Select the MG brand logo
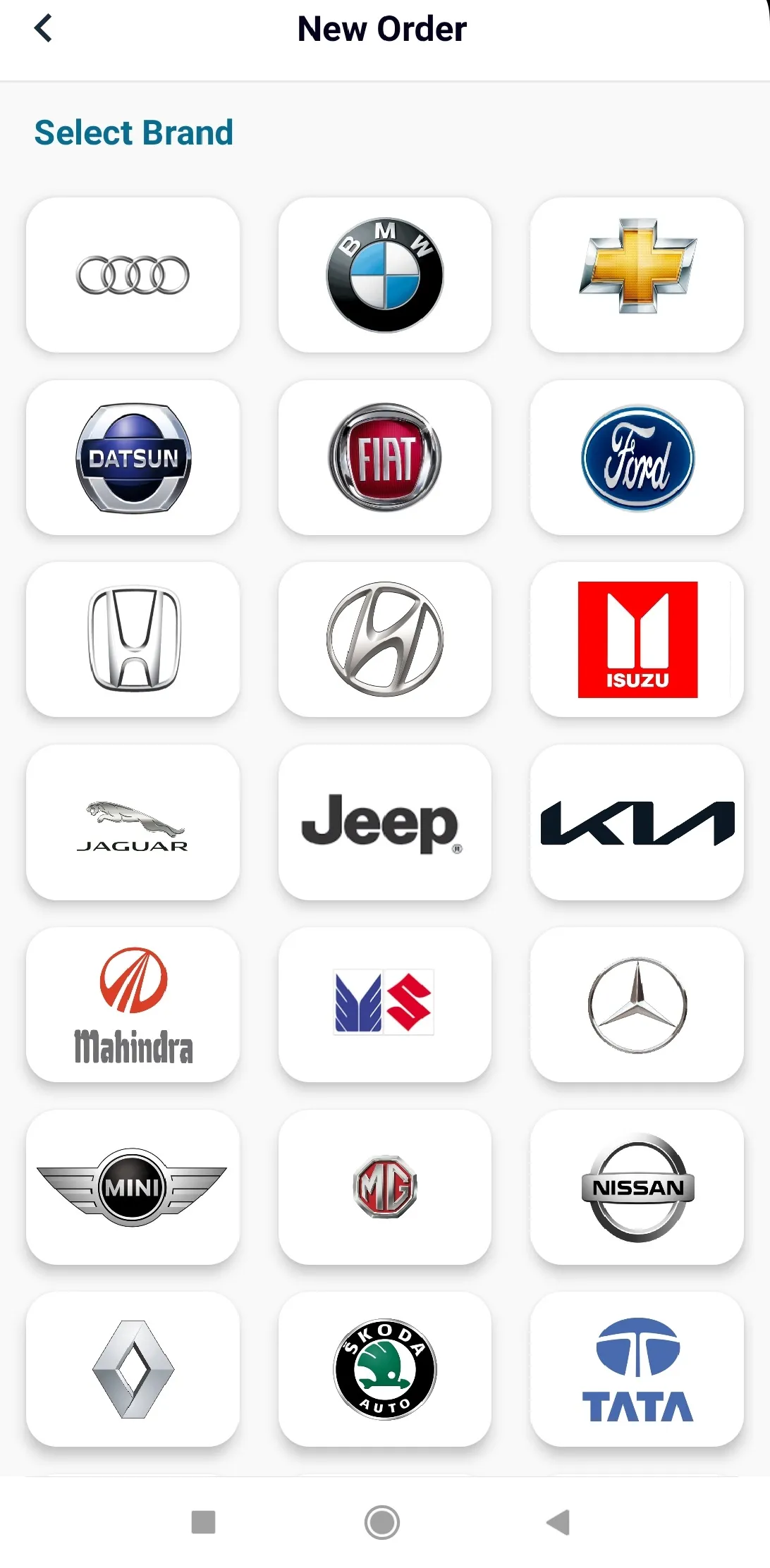Image resolution: width=770 pixels, height=1568 pixels. point(384,1187)
